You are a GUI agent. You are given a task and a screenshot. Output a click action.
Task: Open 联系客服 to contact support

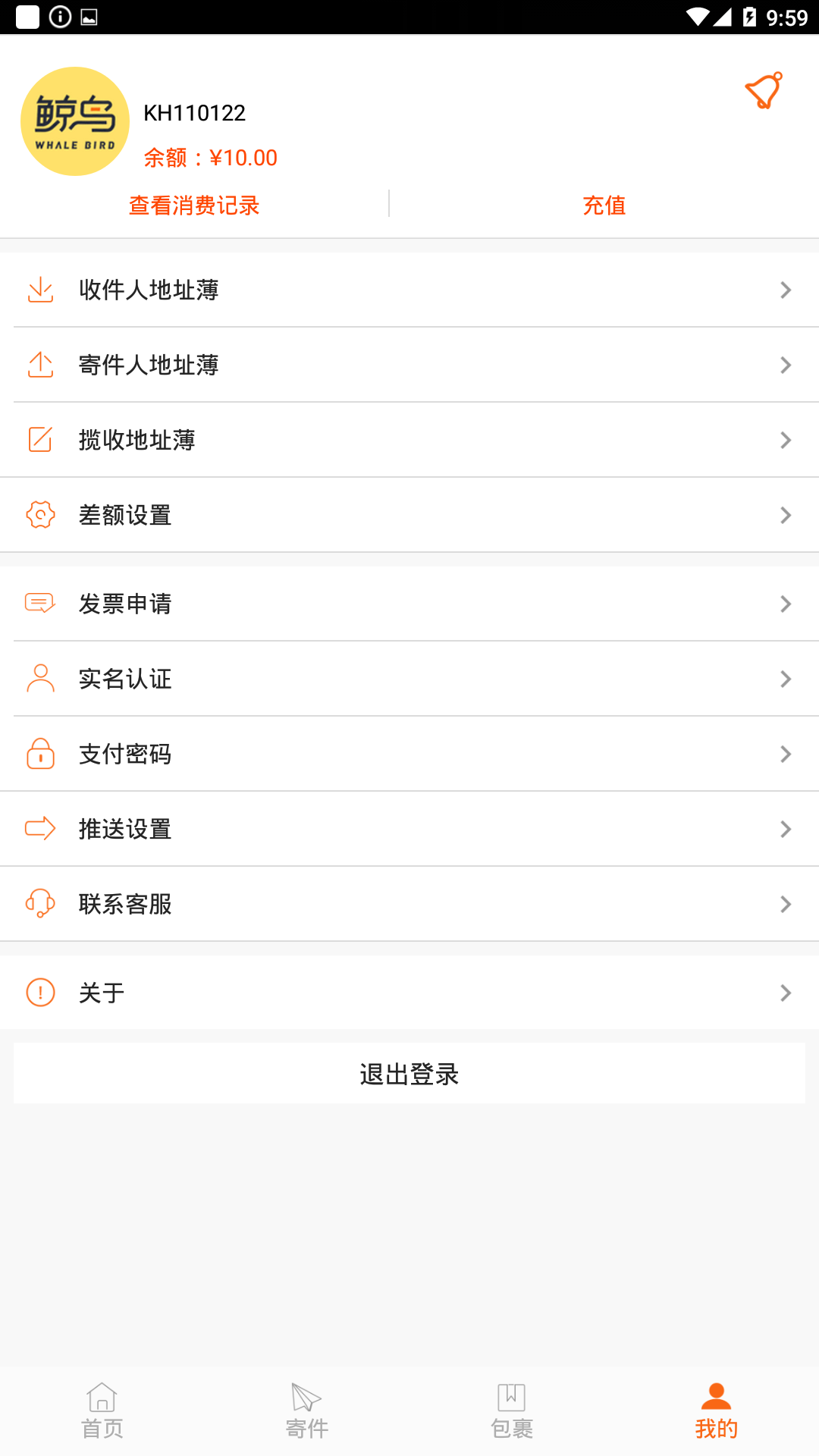point(409,904)
